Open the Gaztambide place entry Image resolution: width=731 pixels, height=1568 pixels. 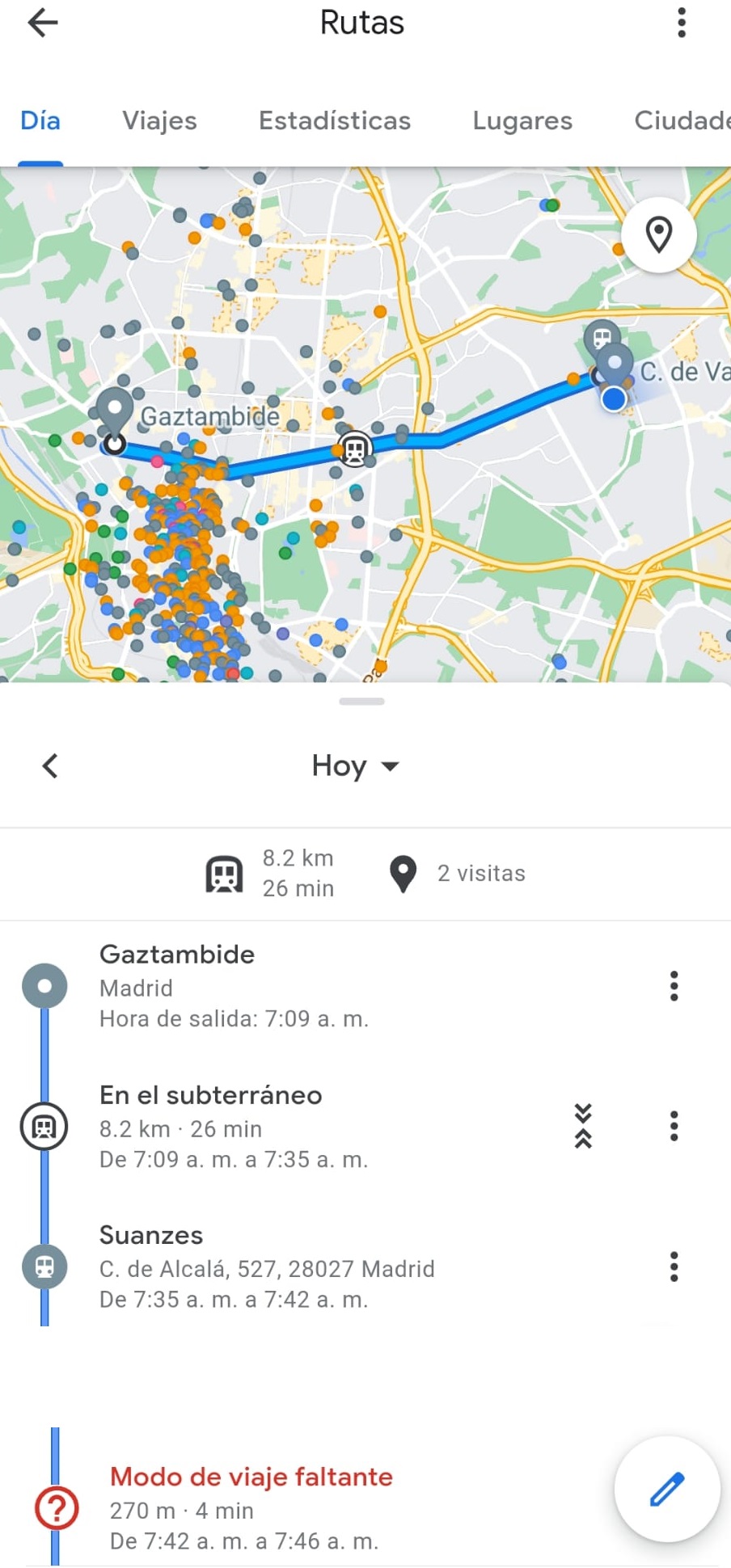[x=235, y=986]
